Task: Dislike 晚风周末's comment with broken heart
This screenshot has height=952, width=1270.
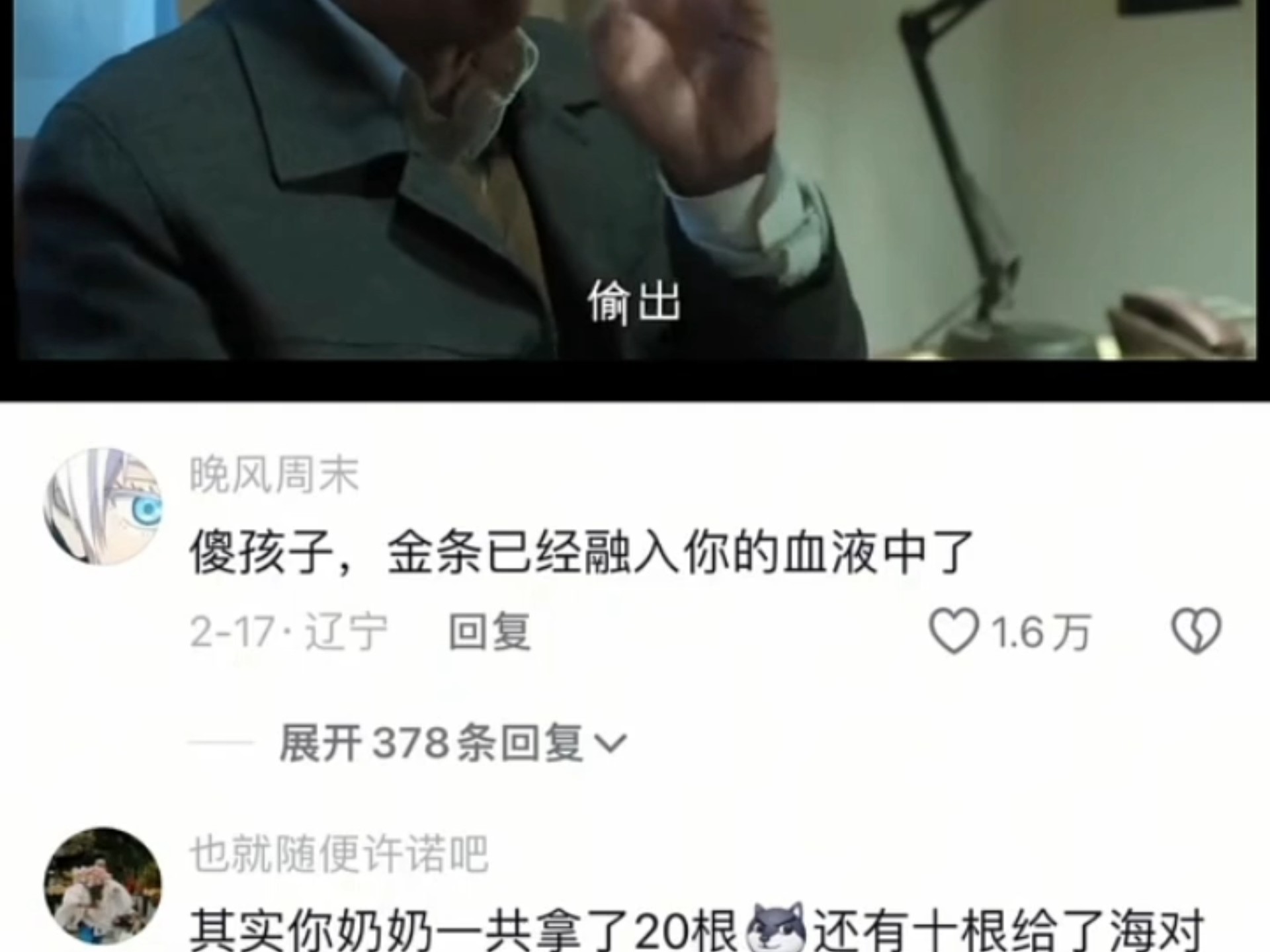Action: [x=1196, y=631]
